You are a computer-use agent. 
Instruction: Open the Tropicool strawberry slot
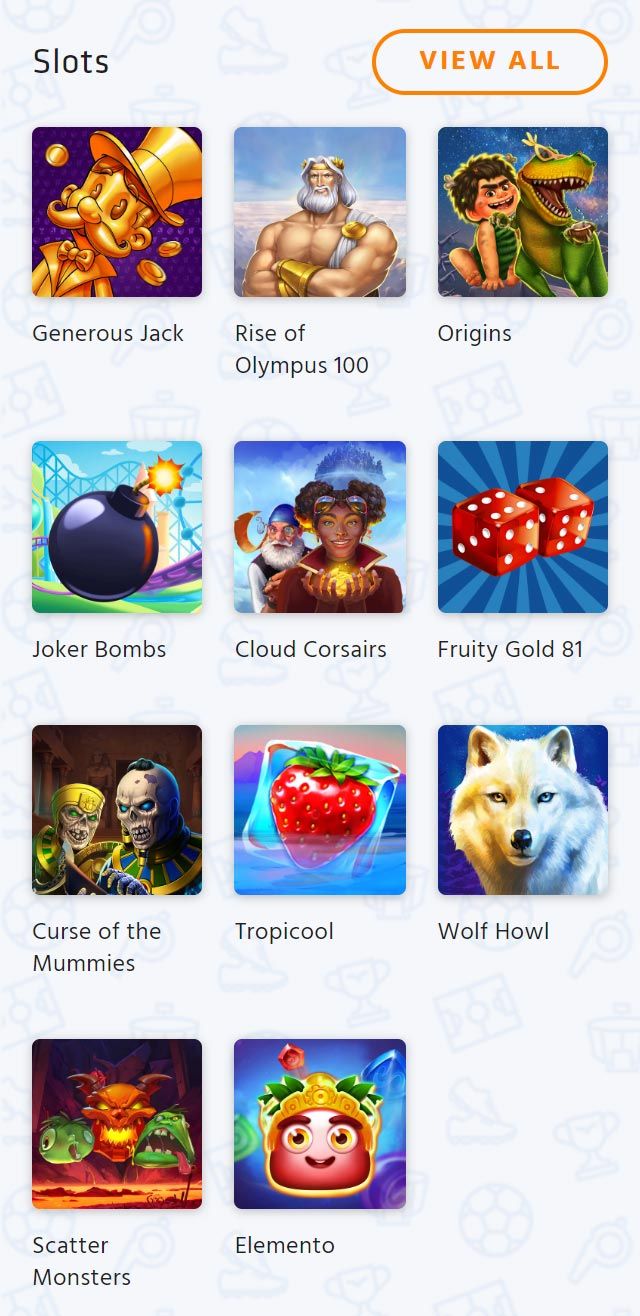[320, 810]
